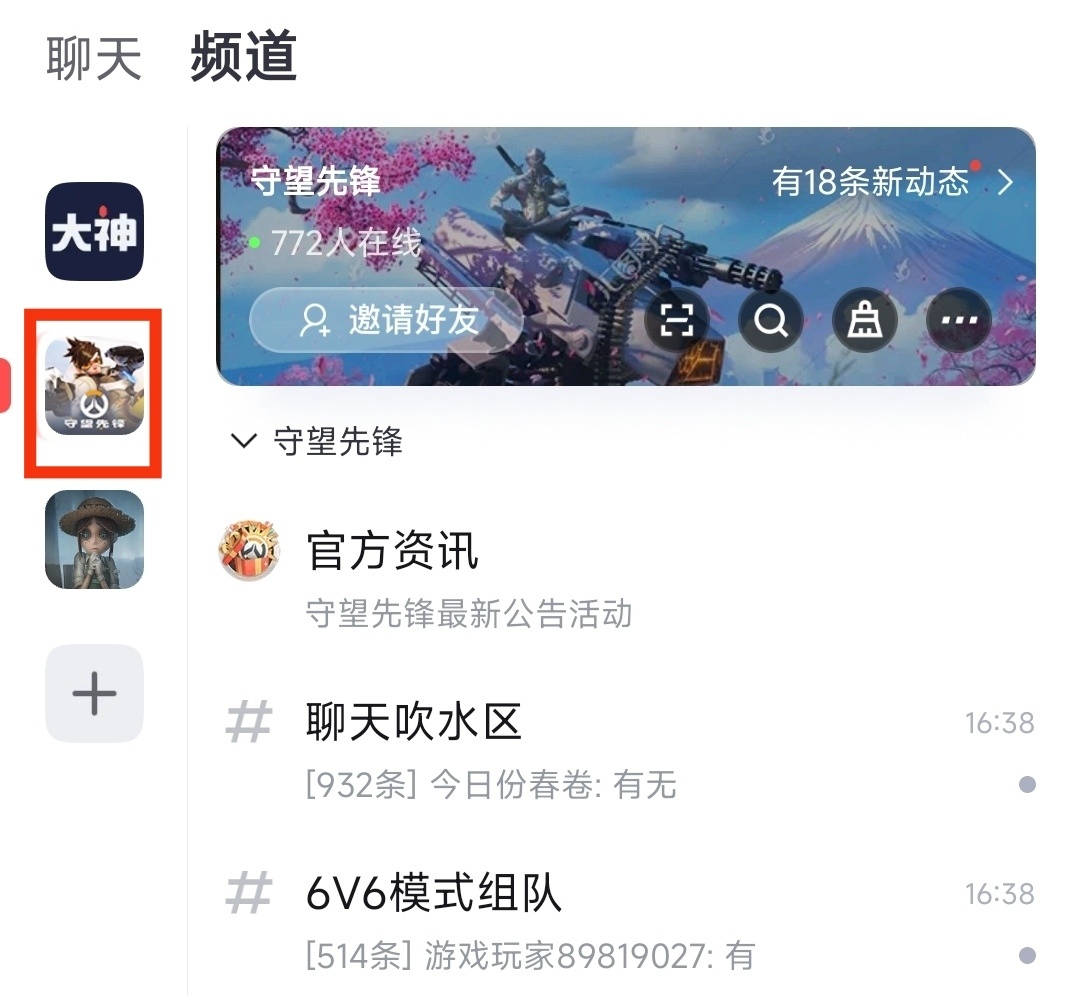Select the 频道 tab
The image size is (1080, 995).
click(x=243, y=56)
